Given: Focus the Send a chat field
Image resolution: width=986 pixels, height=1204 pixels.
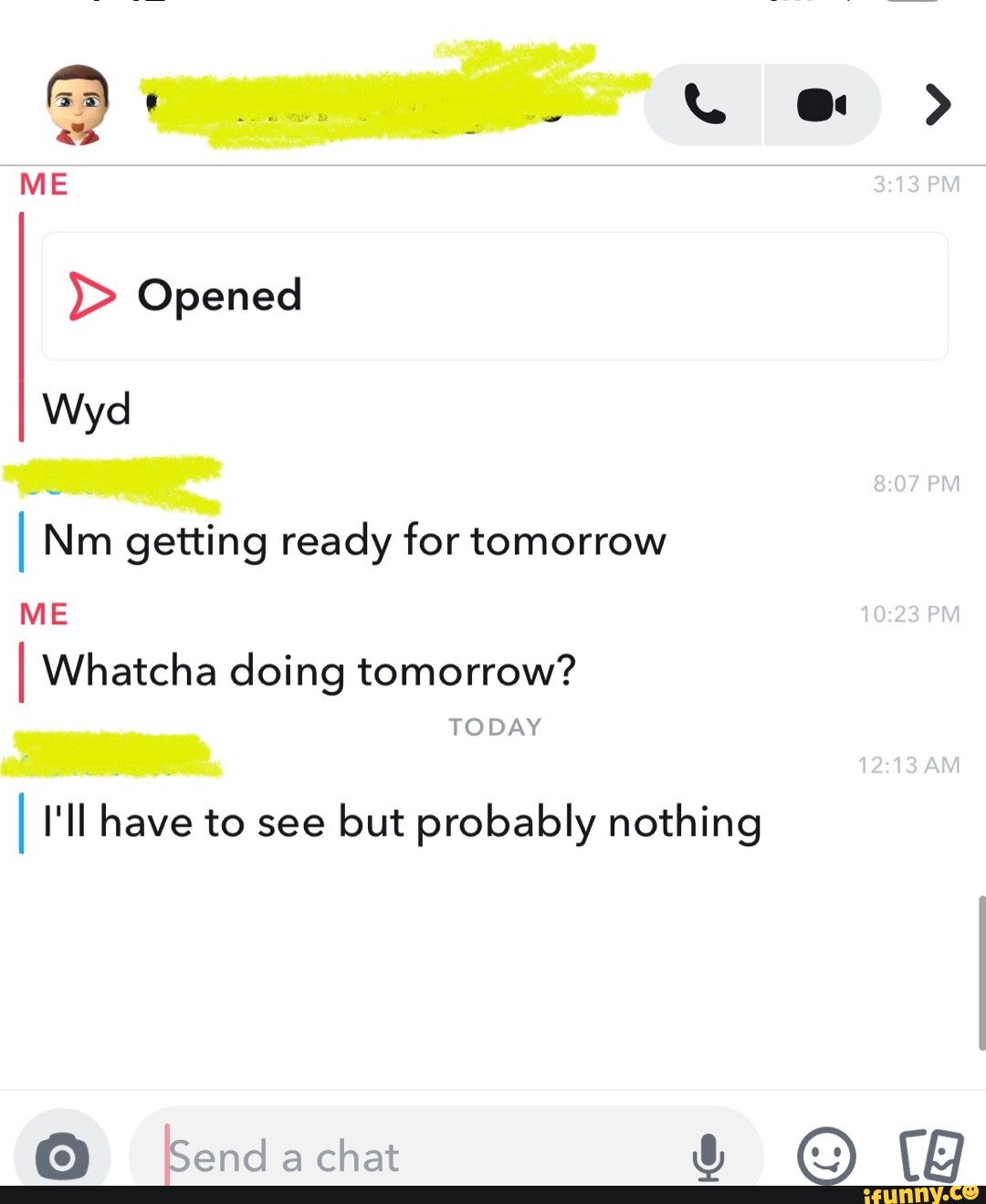Looking at the screenshot, I should (411, 1157).
